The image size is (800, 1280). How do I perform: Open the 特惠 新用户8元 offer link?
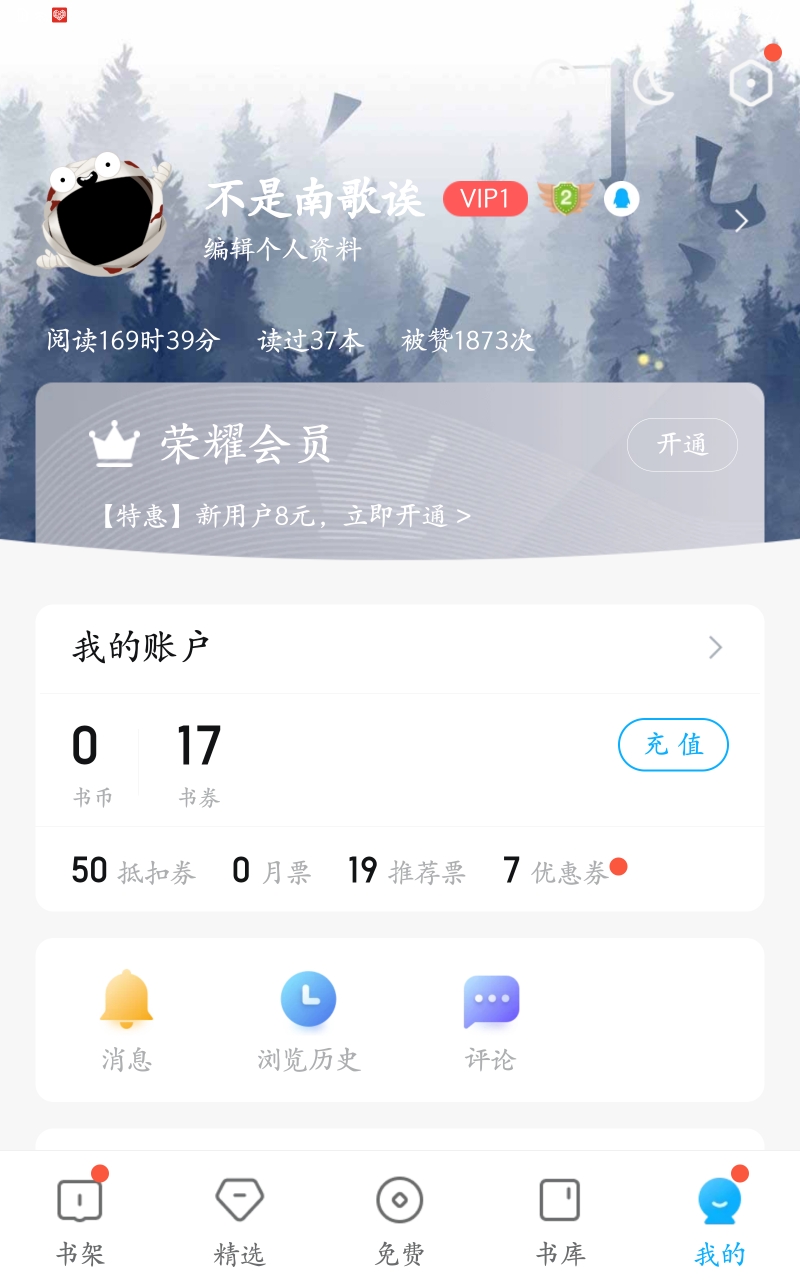tap(284, 516)
